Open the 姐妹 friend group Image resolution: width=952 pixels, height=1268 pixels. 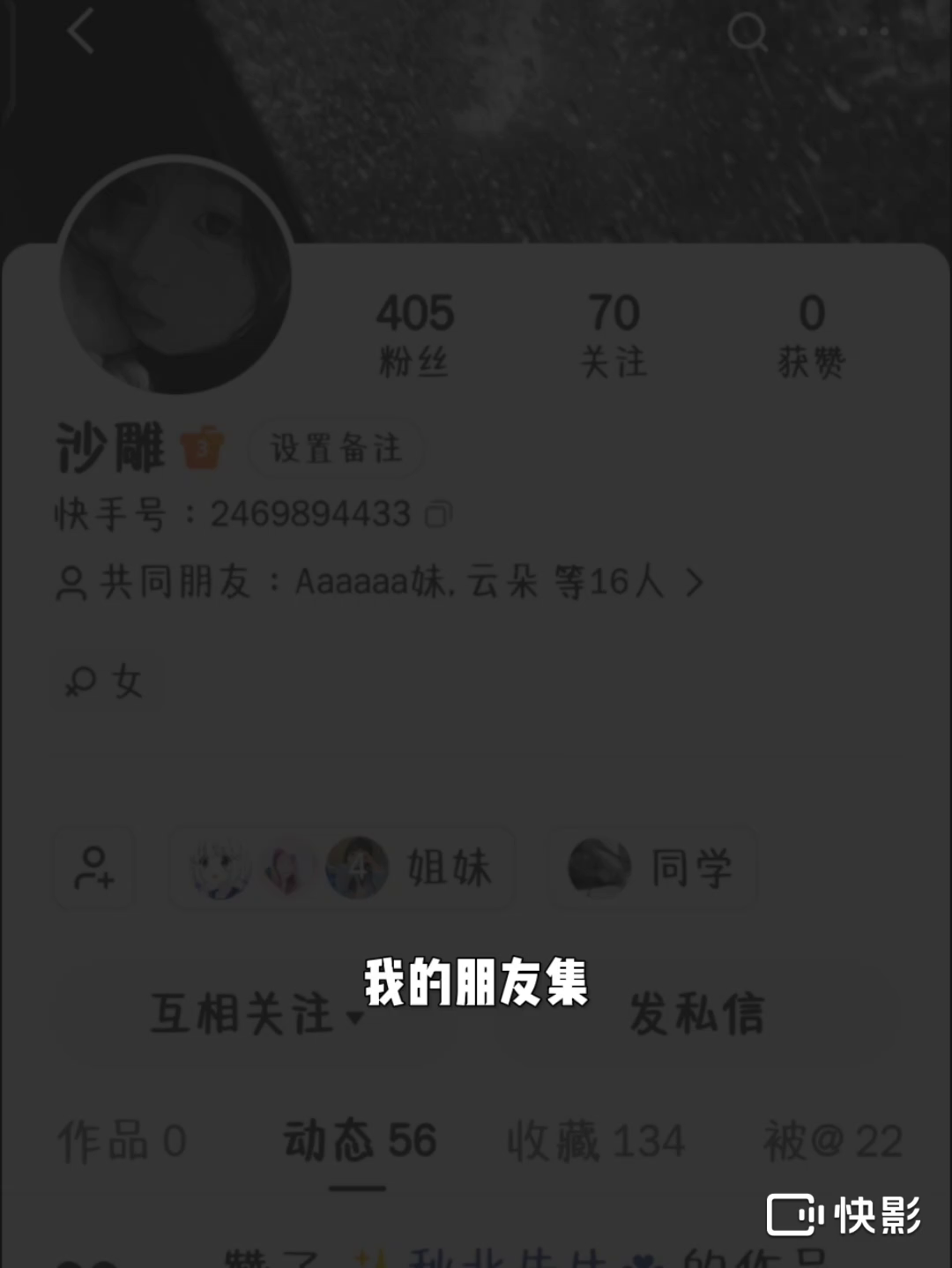point(342,868)
